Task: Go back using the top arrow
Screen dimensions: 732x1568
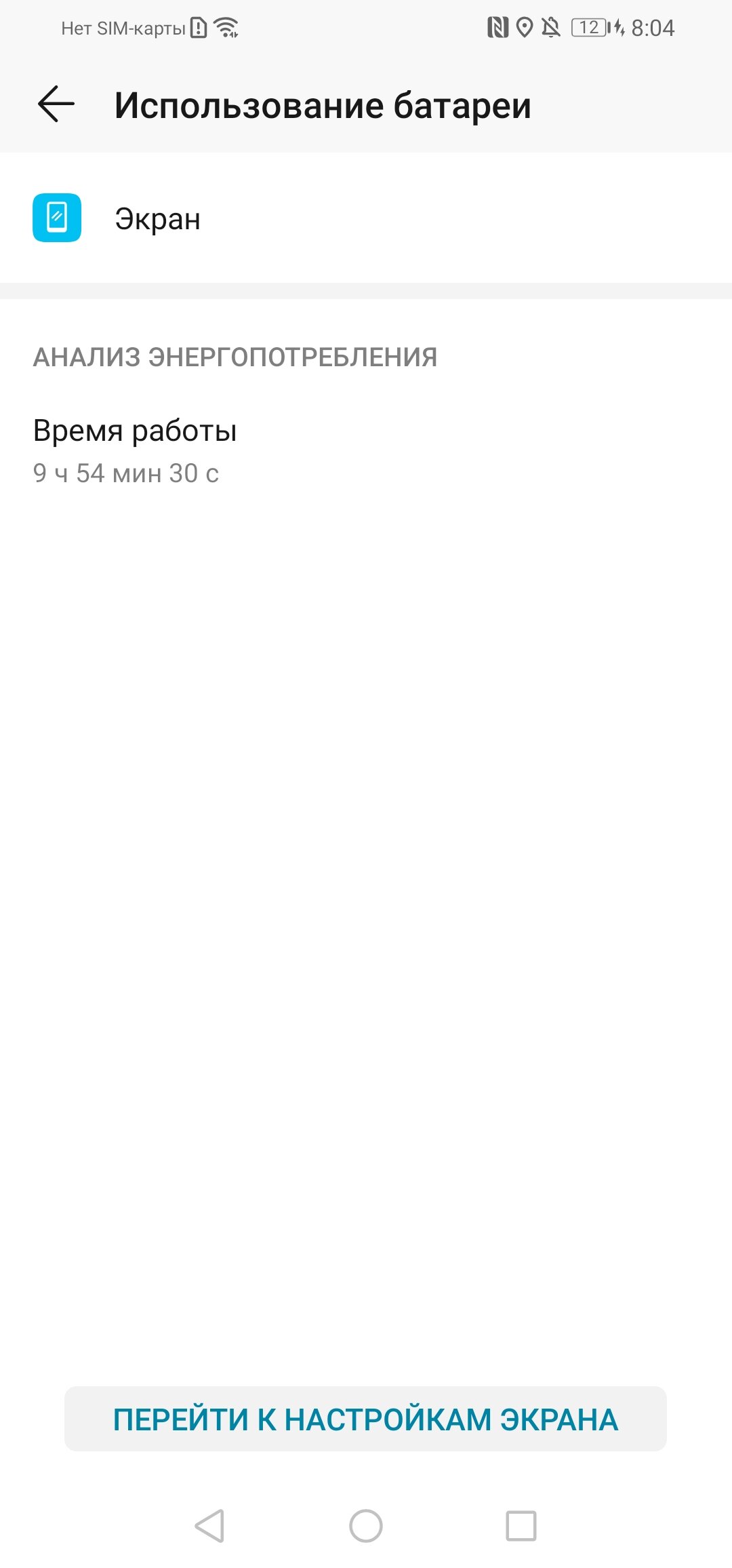Action: tap(56, 104)
